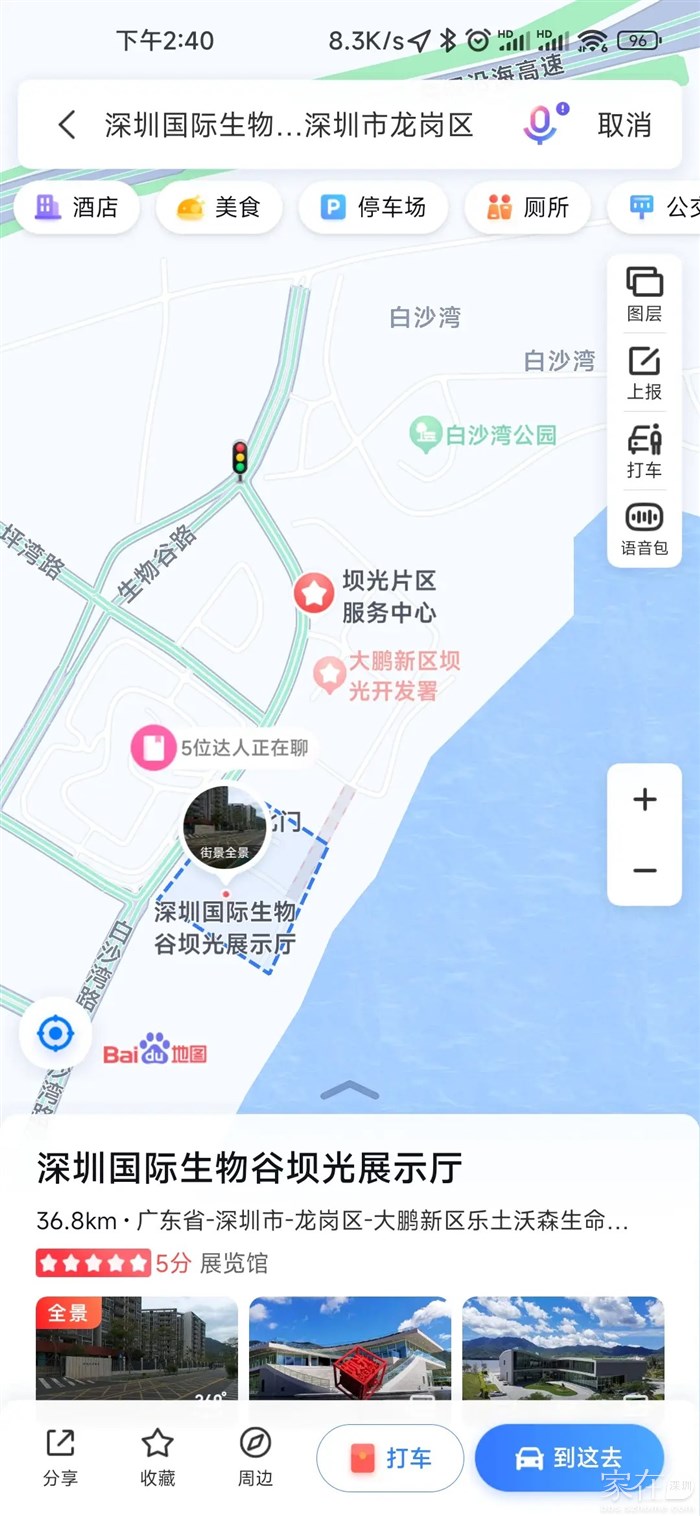Tap 到这去 to navigate there
This screenshot has height=1516, width=700.
[568, 1458]
